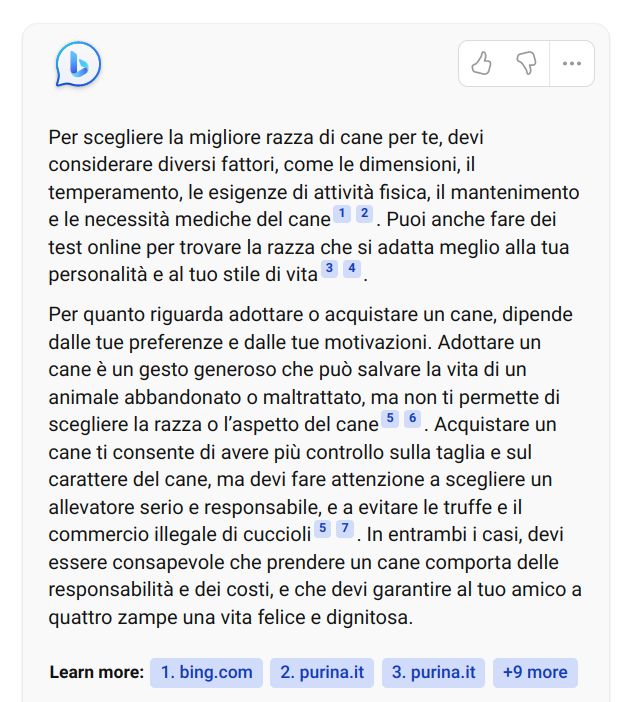Open the three-dot more options menu
The width and height of the screenshot is (617, 702).
(572, 64)
